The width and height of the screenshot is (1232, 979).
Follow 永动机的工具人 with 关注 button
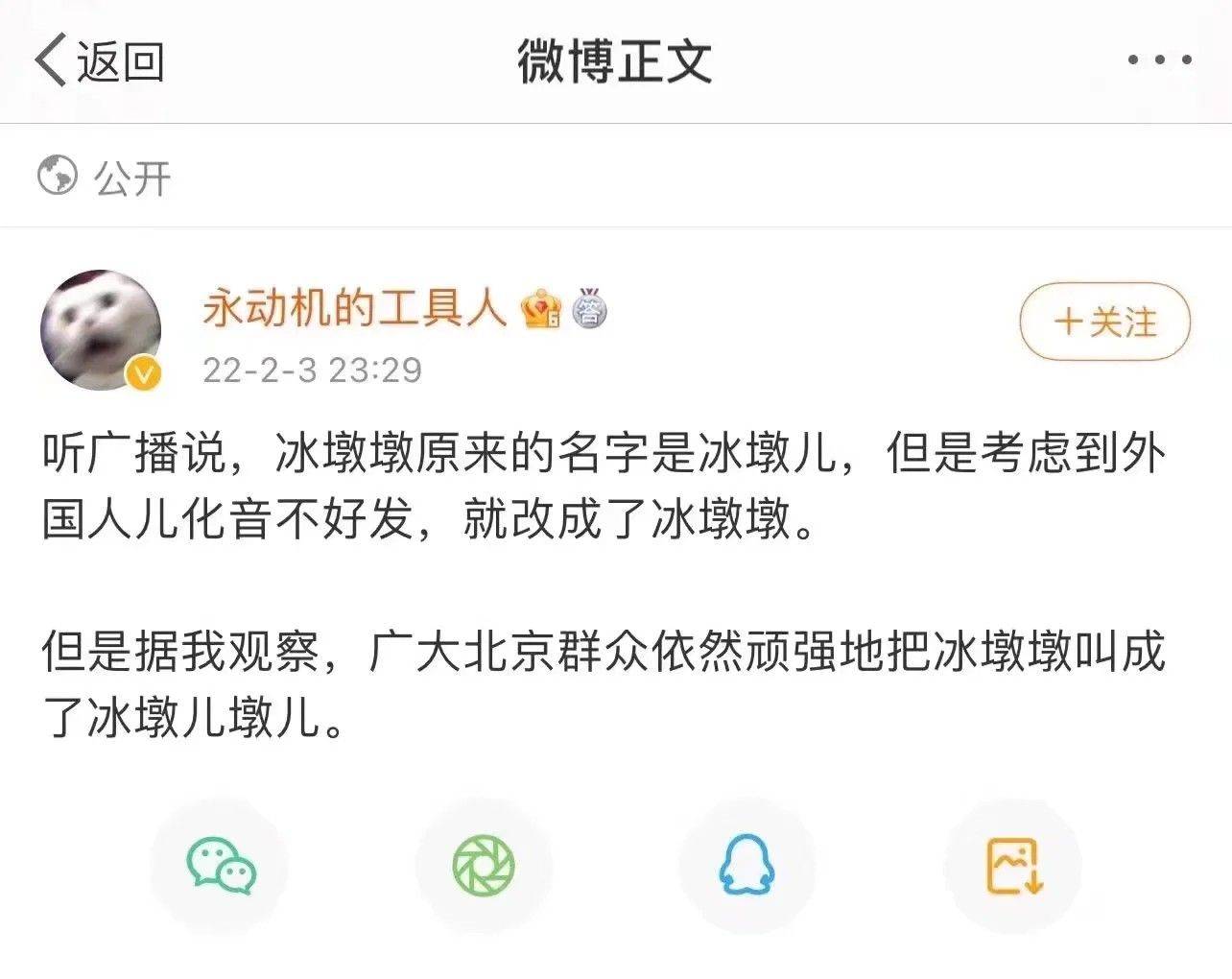1104,322
